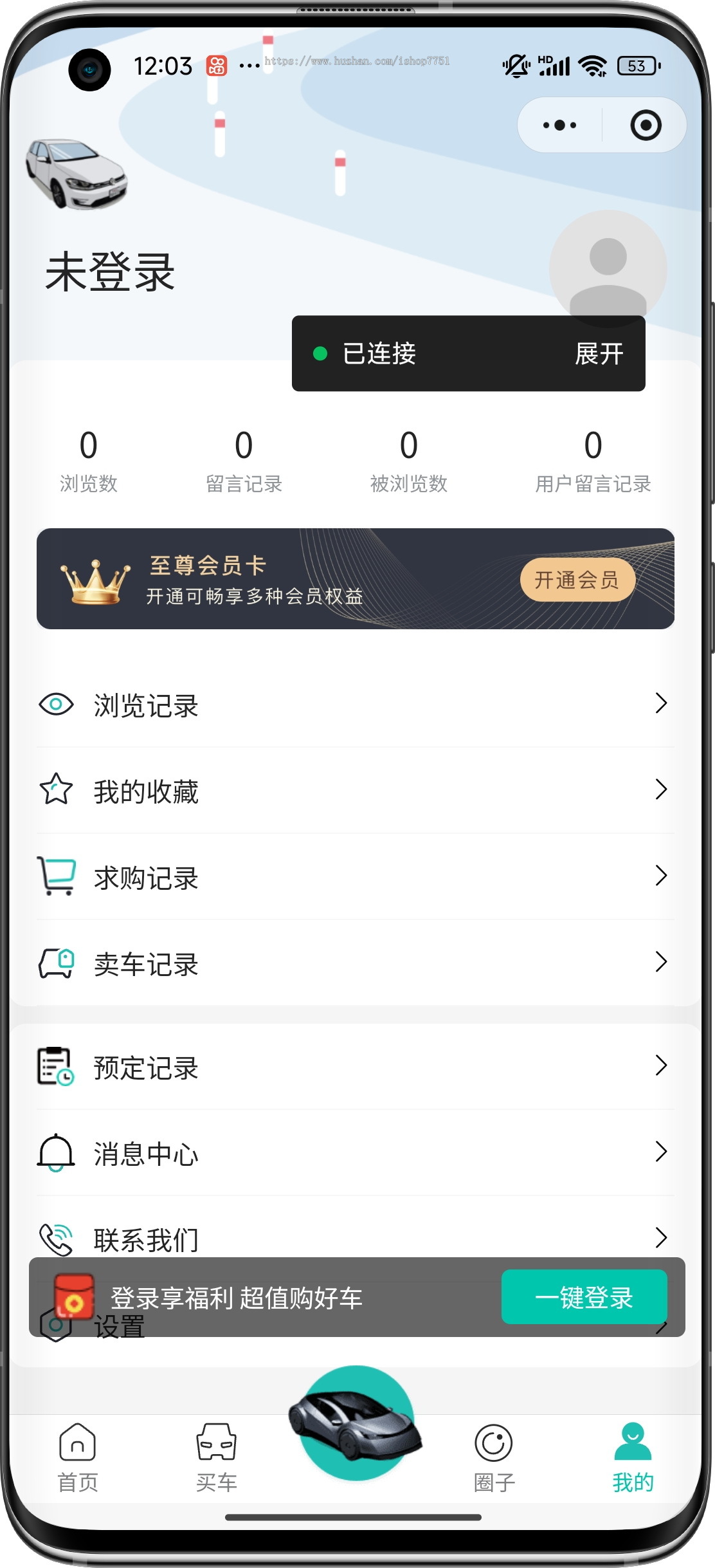
Task: Click 开通会员 on the membership banner
Action: [x=577, y=578]
